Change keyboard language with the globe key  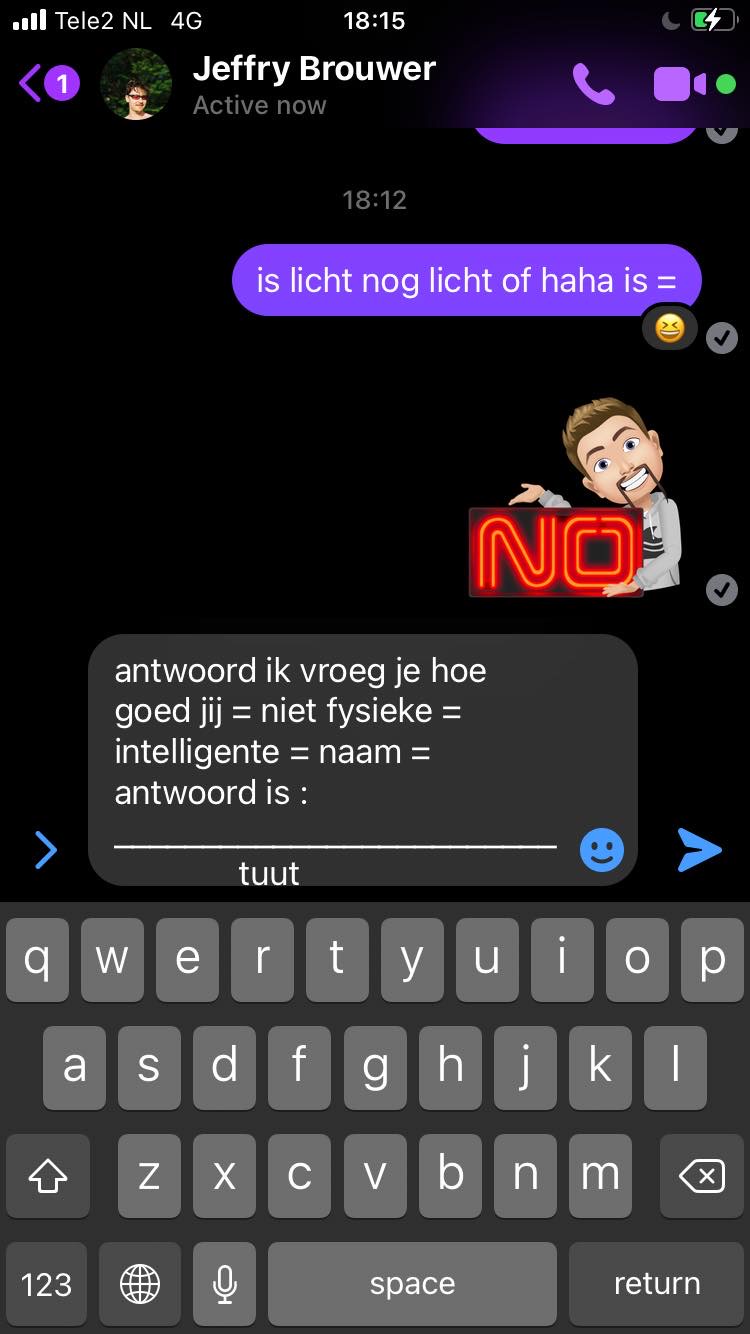(139, 1284)
